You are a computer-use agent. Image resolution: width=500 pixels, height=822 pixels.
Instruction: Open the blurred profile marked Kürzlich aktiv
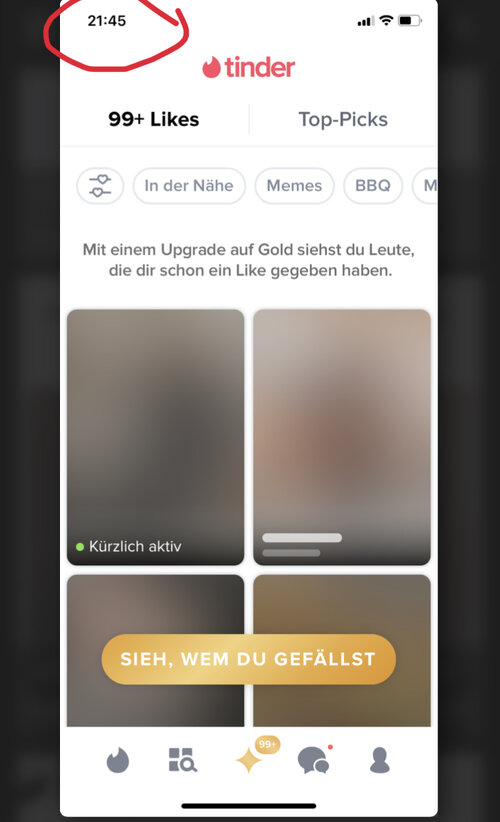[x=156, y=437]
